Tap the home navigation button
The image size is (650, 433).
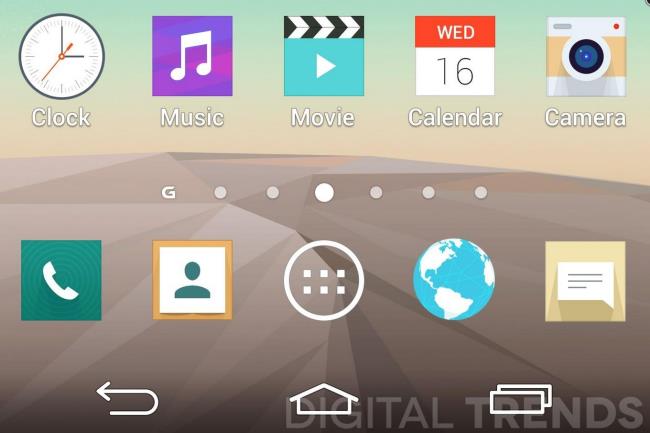(x=324, y=399)
